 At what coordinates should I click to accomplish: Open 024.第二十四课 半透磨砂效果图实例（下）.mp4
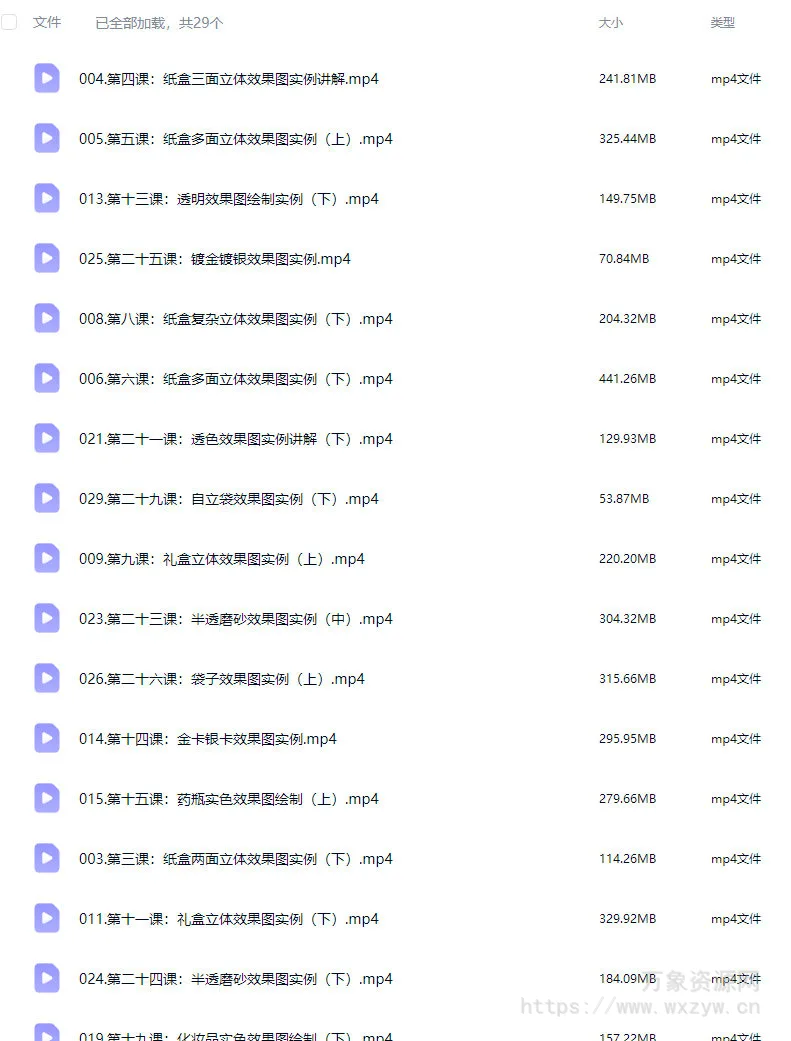tap(235, 979)
